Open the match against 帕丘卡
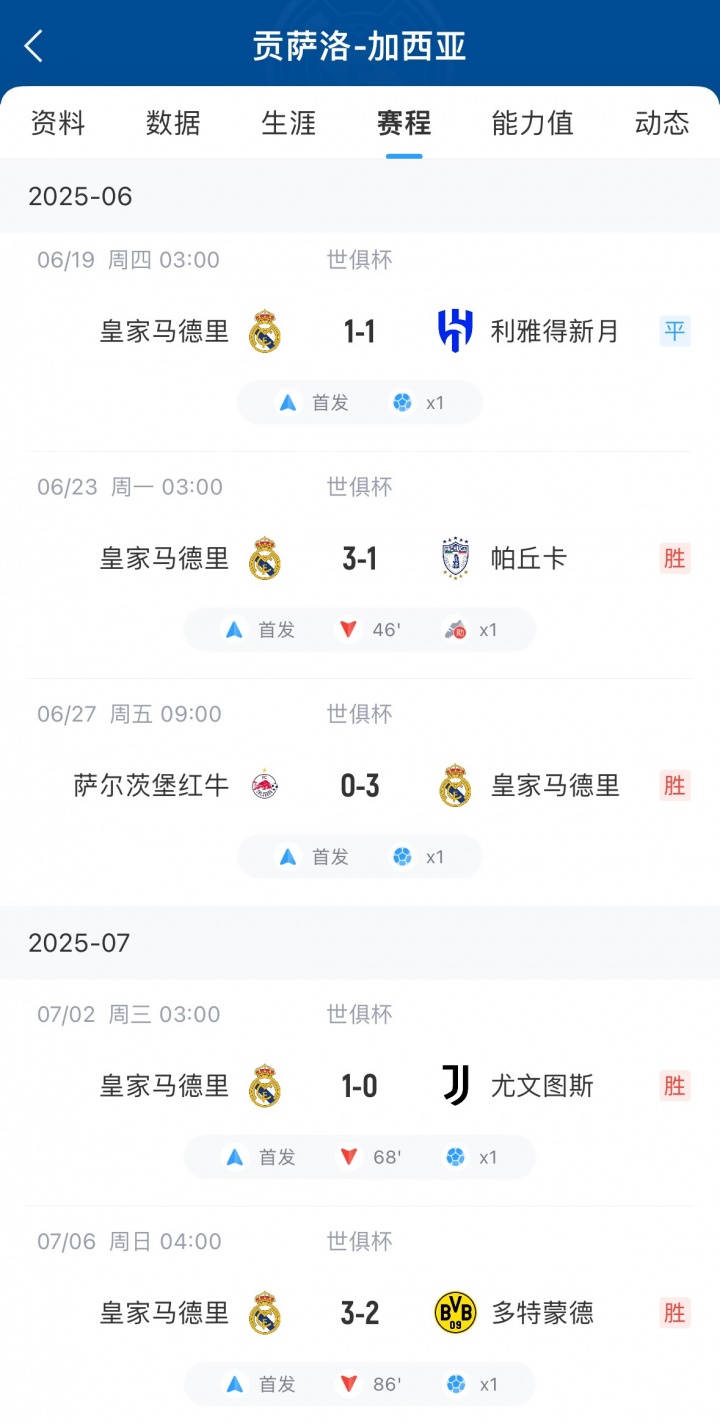This screenshot has width=720, height=1423. 360,559
